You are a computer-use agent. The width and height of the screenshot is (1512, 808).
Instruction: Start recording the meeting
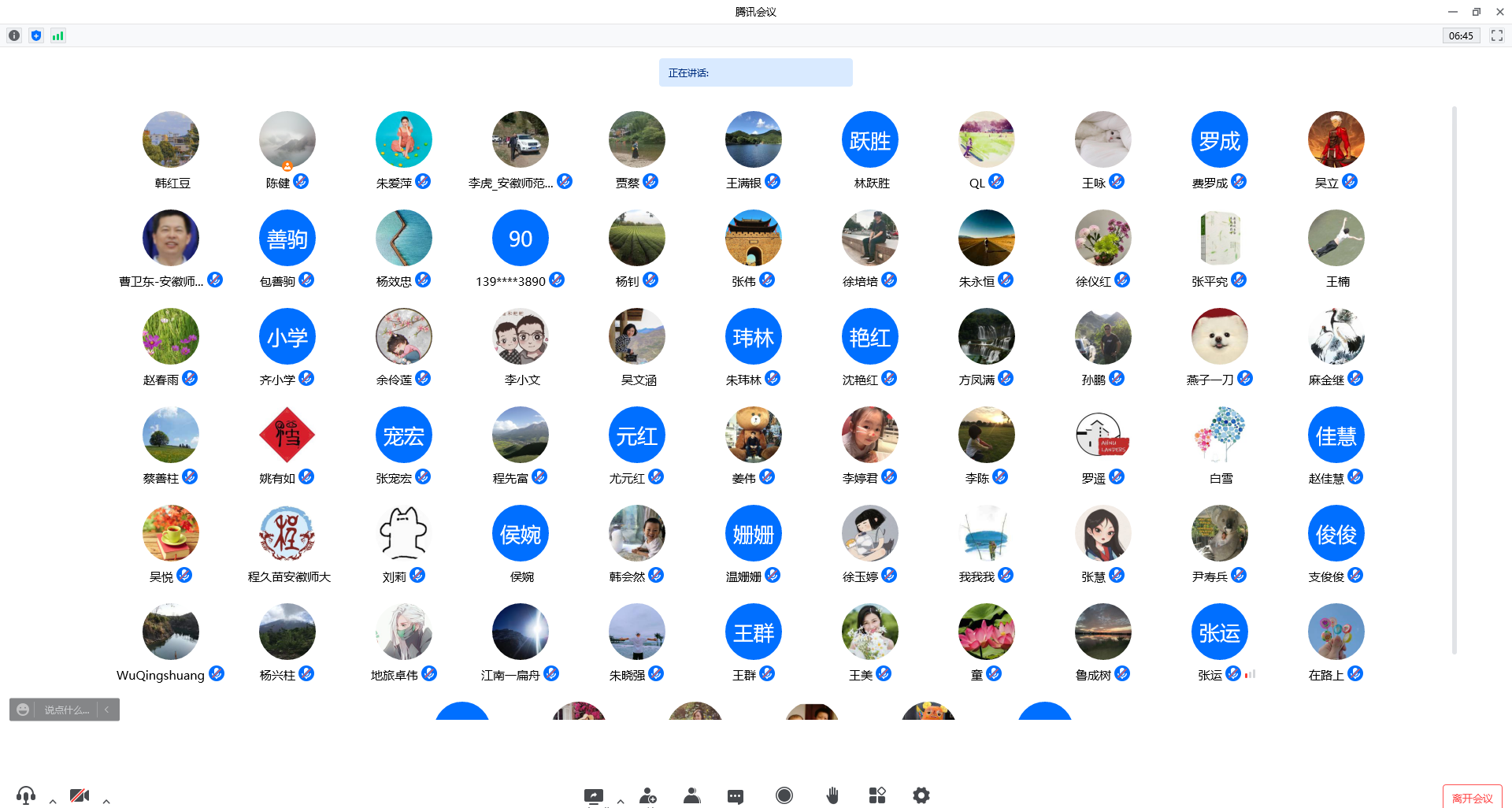(x=784, y=795)
